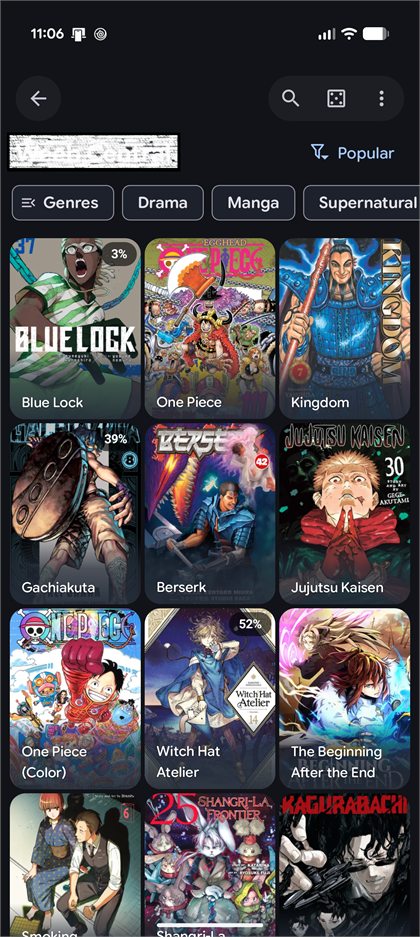Open the Kingdom manga card
The image size is (420, 937).
pyautogui.click(x=345, y=328)
